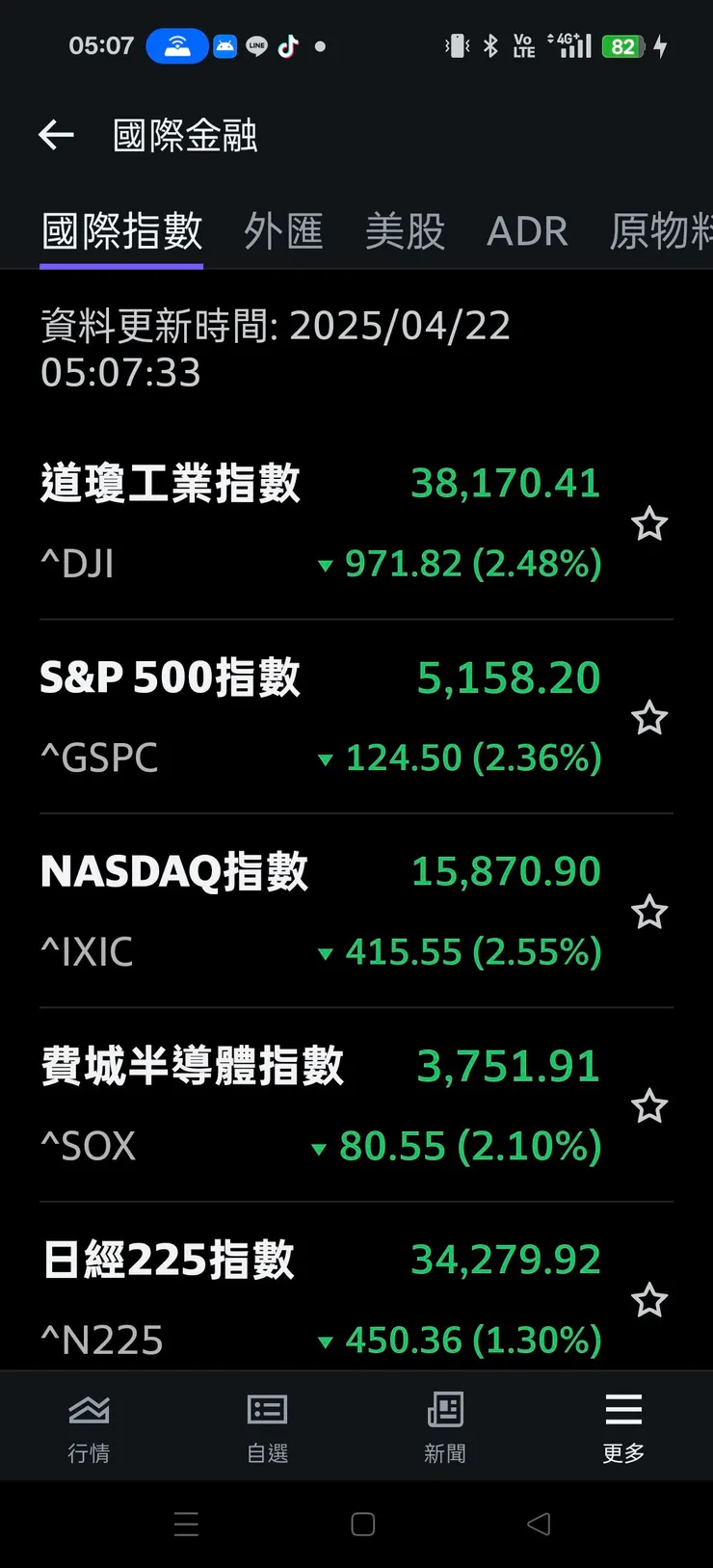Switch to the 美股 tab
The height and width of the screenshot is (1568, 713).
(405, 232)
